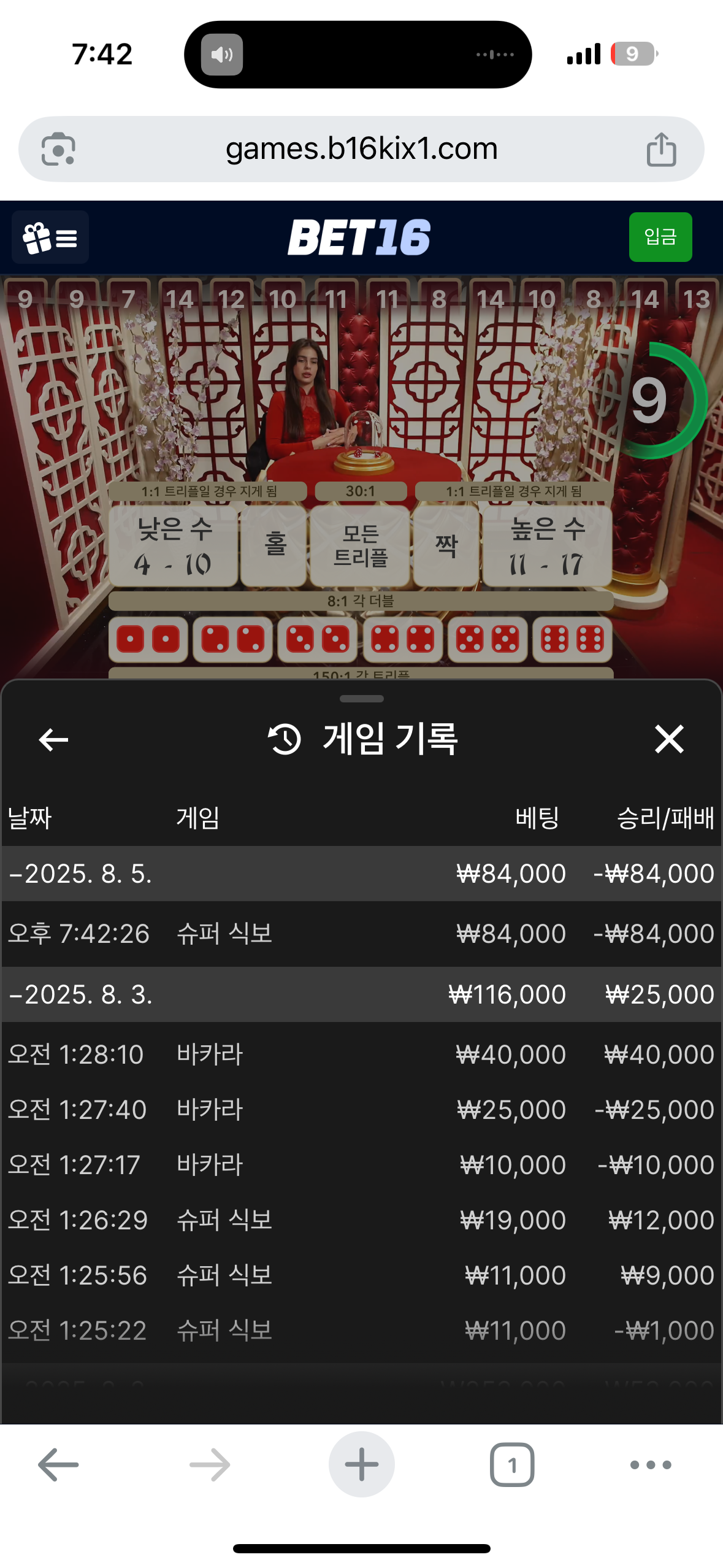
Task: Open the gift and menu drawer
Action: (50, 237)
